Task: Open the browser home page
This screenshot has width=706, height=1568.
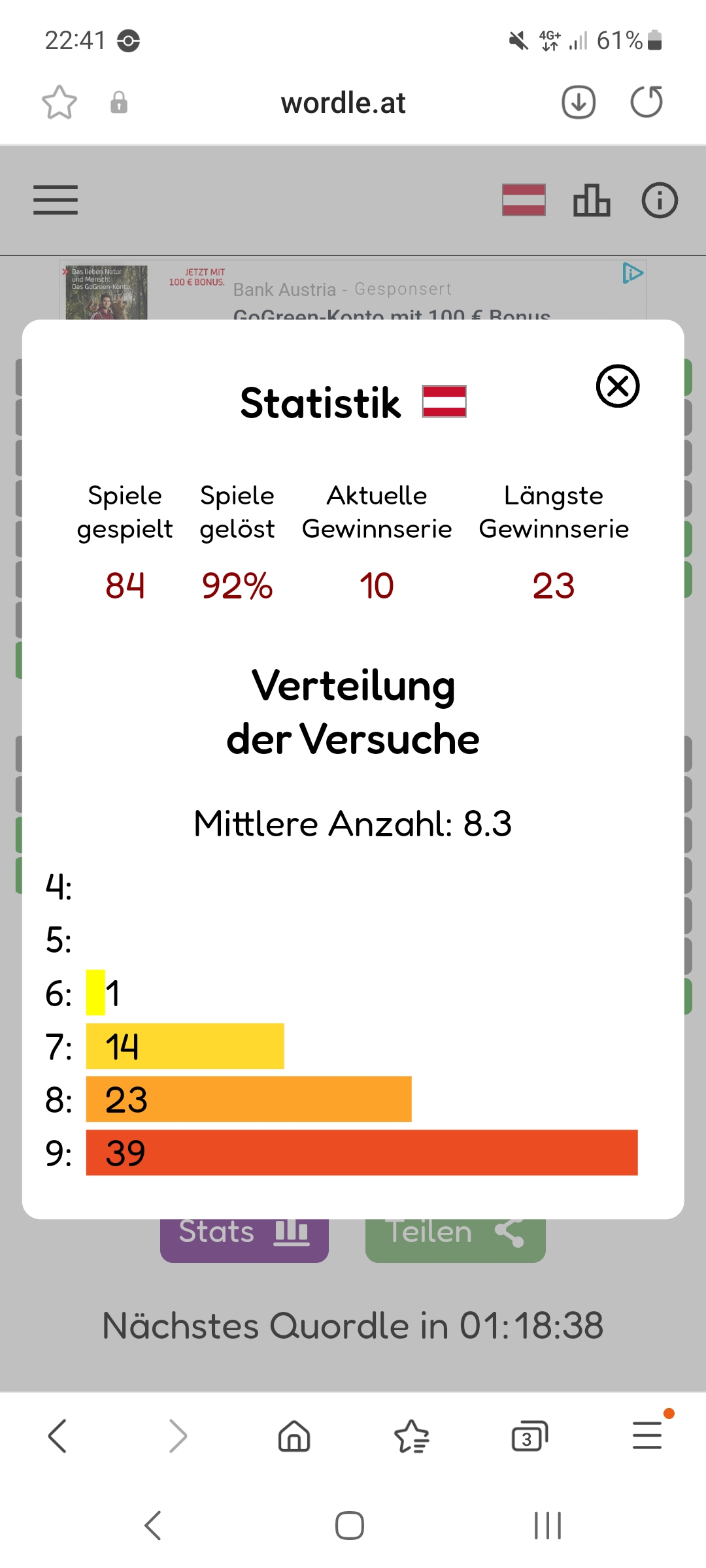Action: 294,1436
